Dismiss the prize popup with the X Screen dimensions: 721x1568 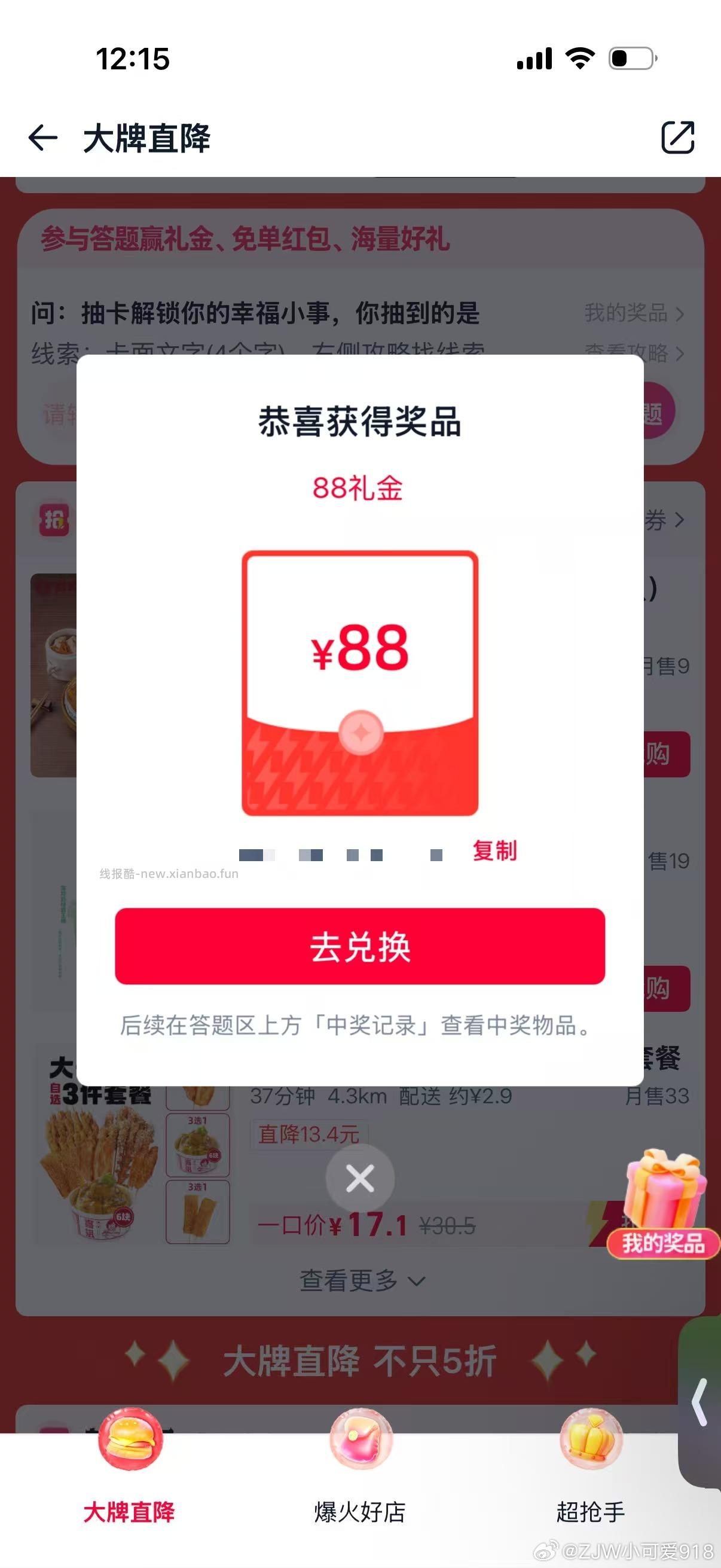pos(360,1178)
